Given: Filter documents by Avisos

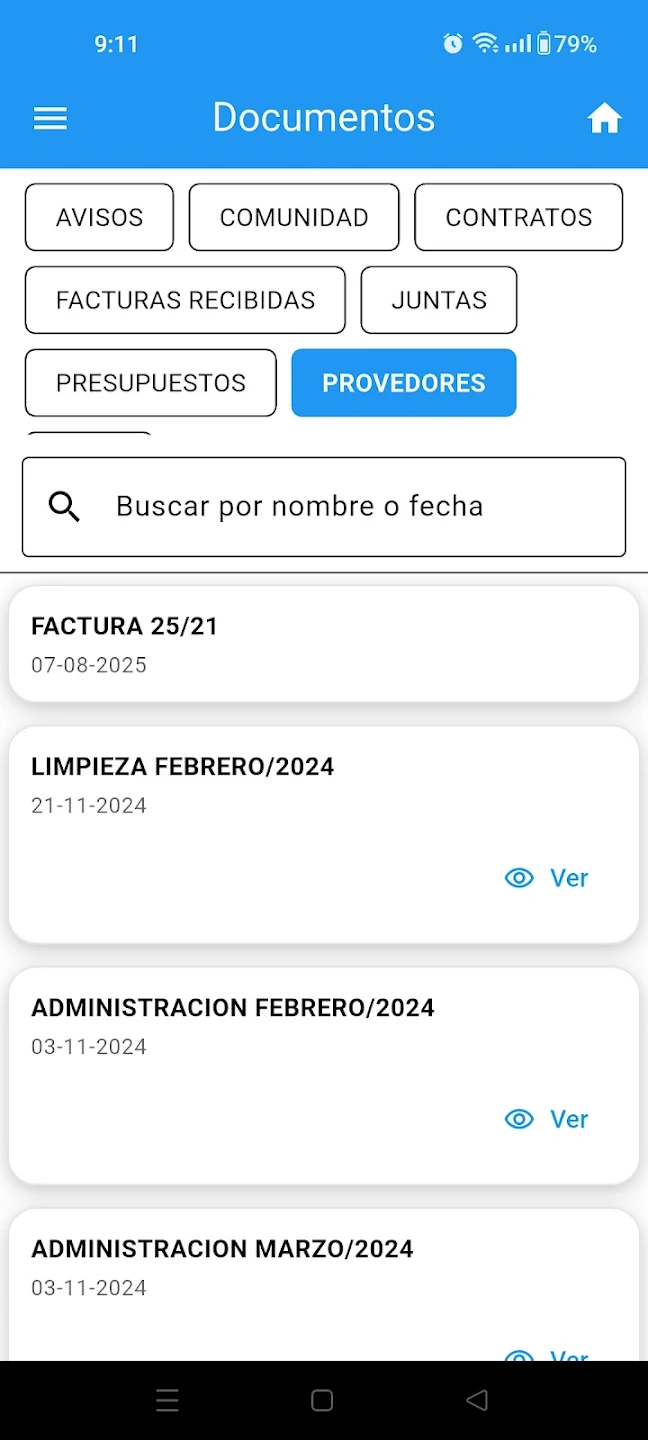Looking at the screenshot, I should tap(99, 217).
